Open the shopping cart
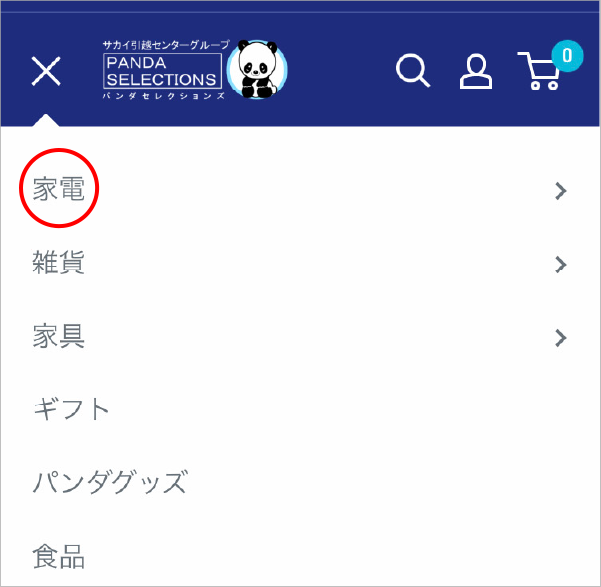 543,70
